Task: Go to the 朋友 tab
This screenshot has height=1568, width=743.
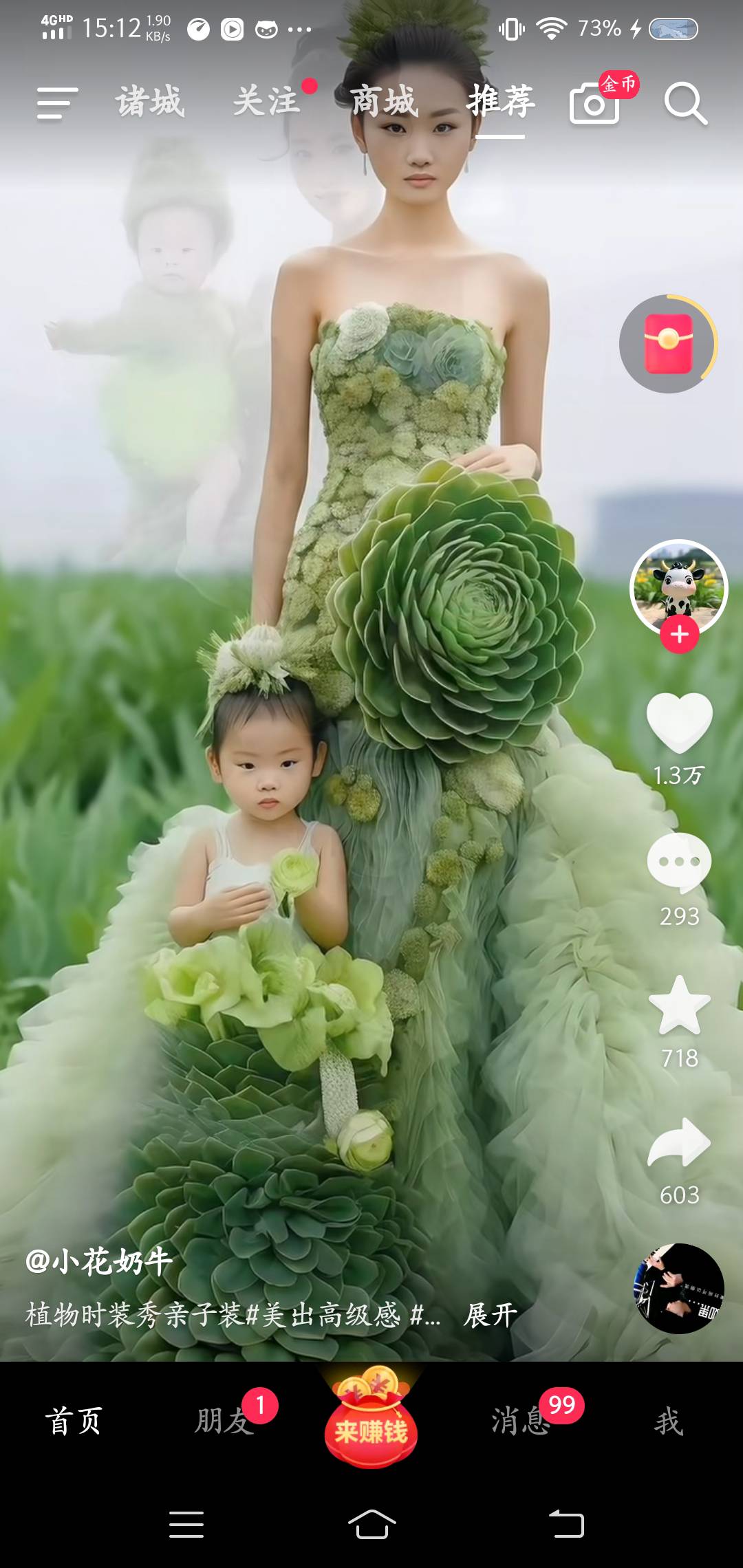Action: click(224, 1421)
